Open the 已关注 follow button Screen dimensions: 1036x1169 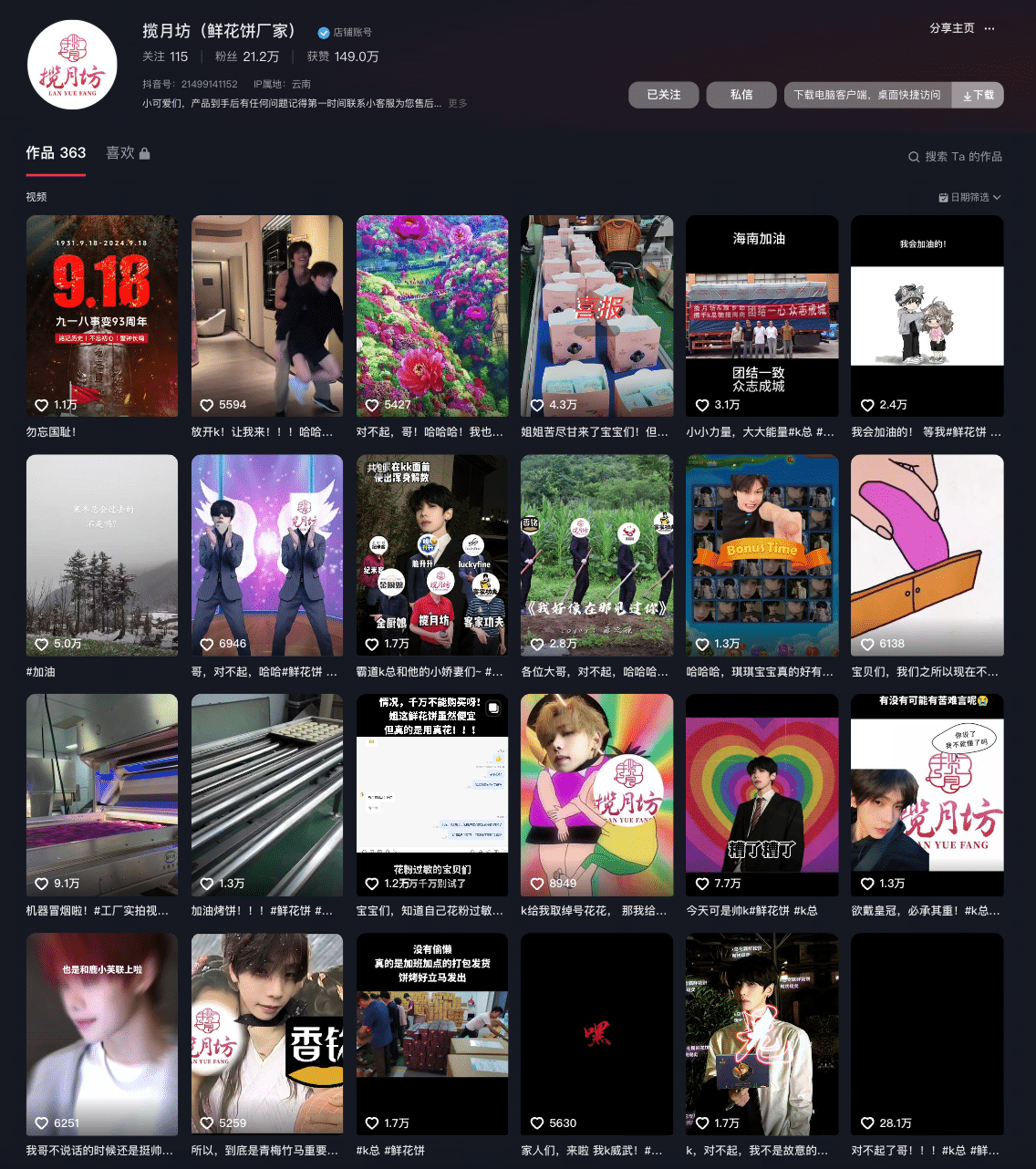pos(664,95)
